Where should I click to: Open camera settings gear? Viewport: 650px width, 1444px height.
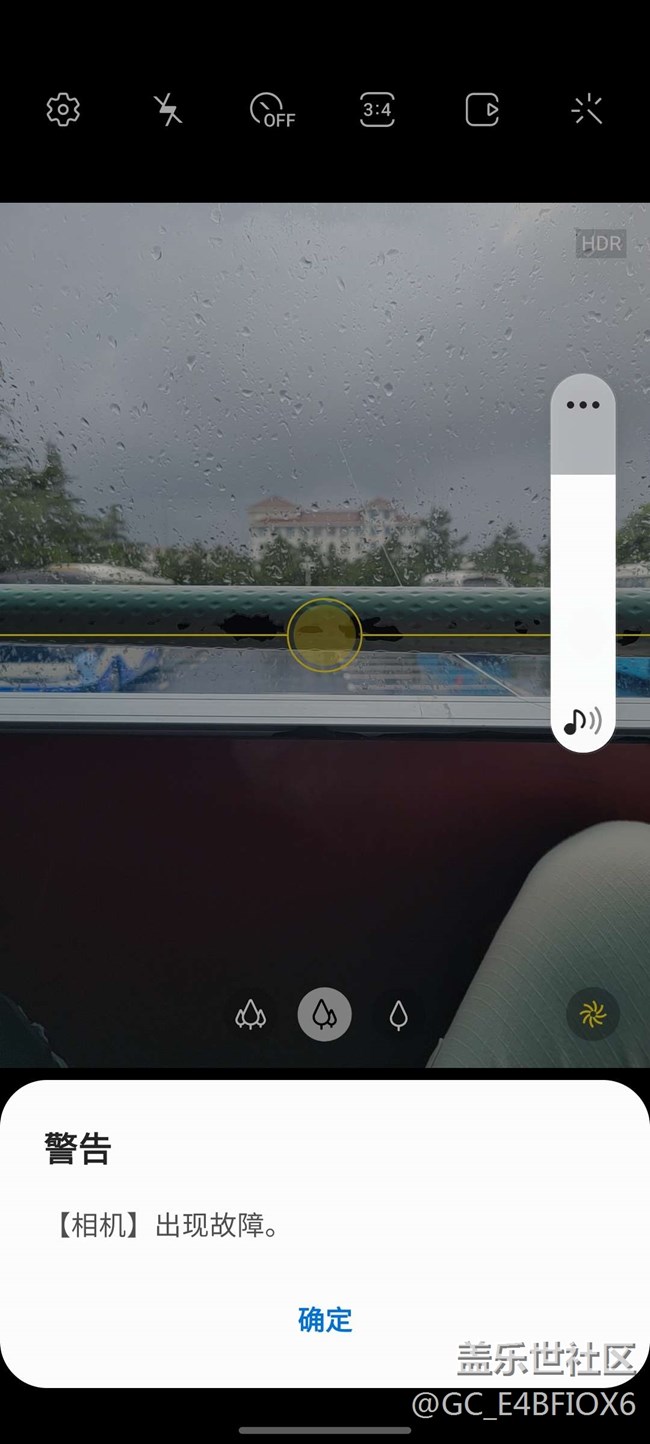coord(63,110)
